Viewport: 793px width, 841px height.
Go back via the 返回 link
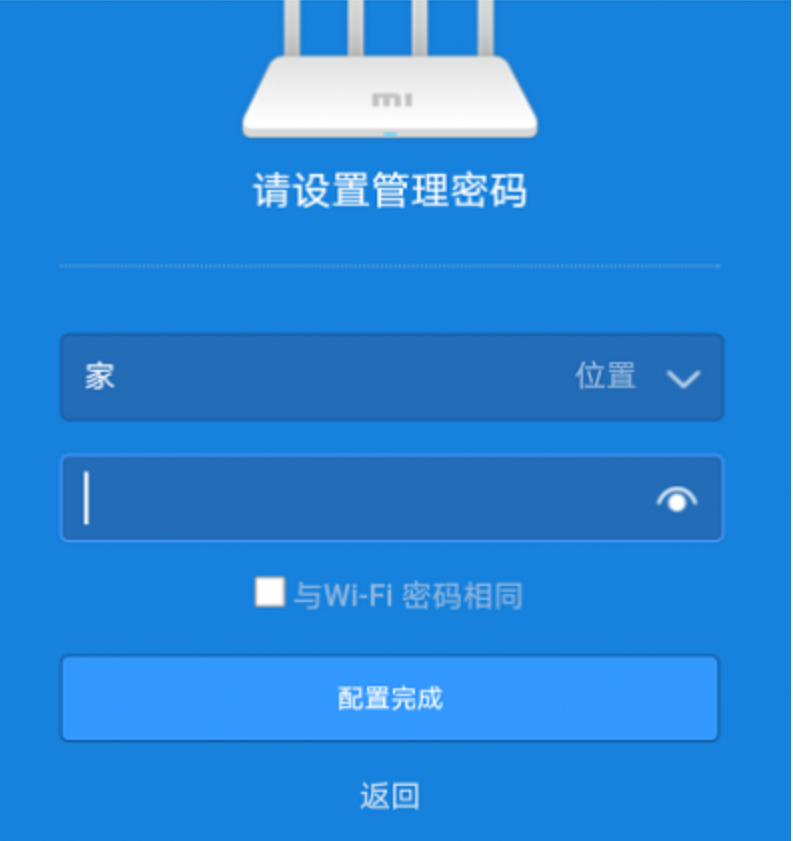click(390, 796)
